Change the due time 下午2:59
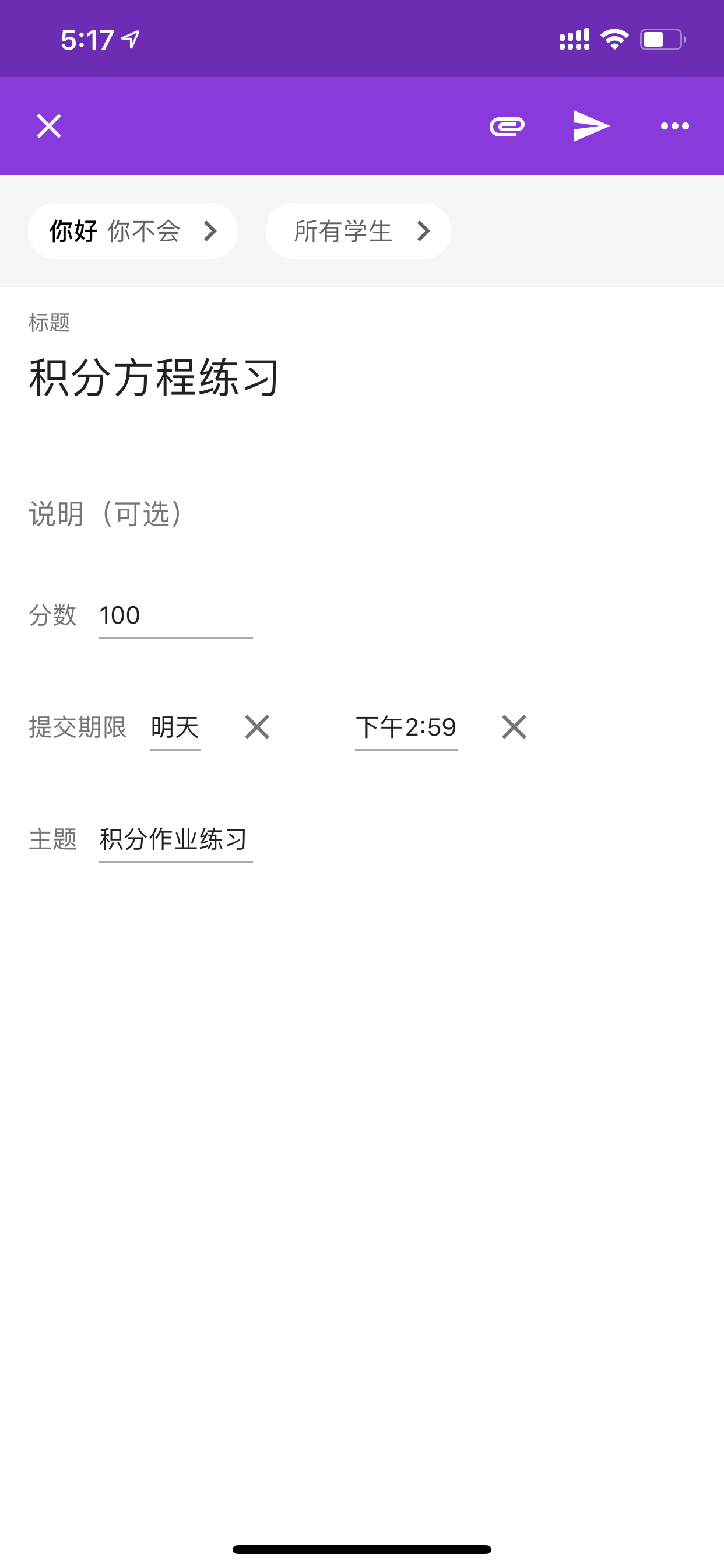 [406, 728]
